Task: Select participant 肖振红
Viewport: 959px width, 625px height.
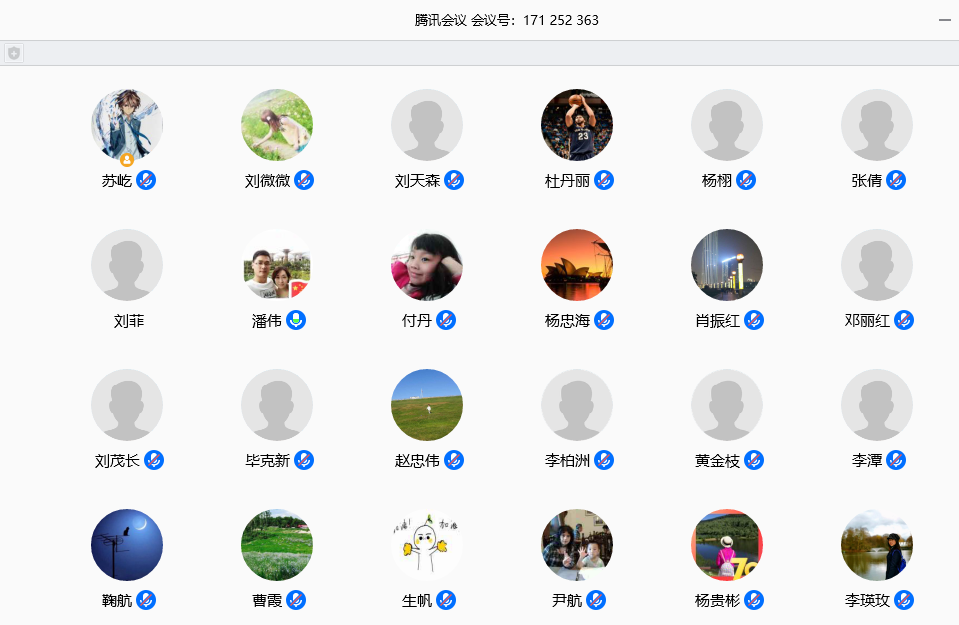Action: tap(727, 265)
